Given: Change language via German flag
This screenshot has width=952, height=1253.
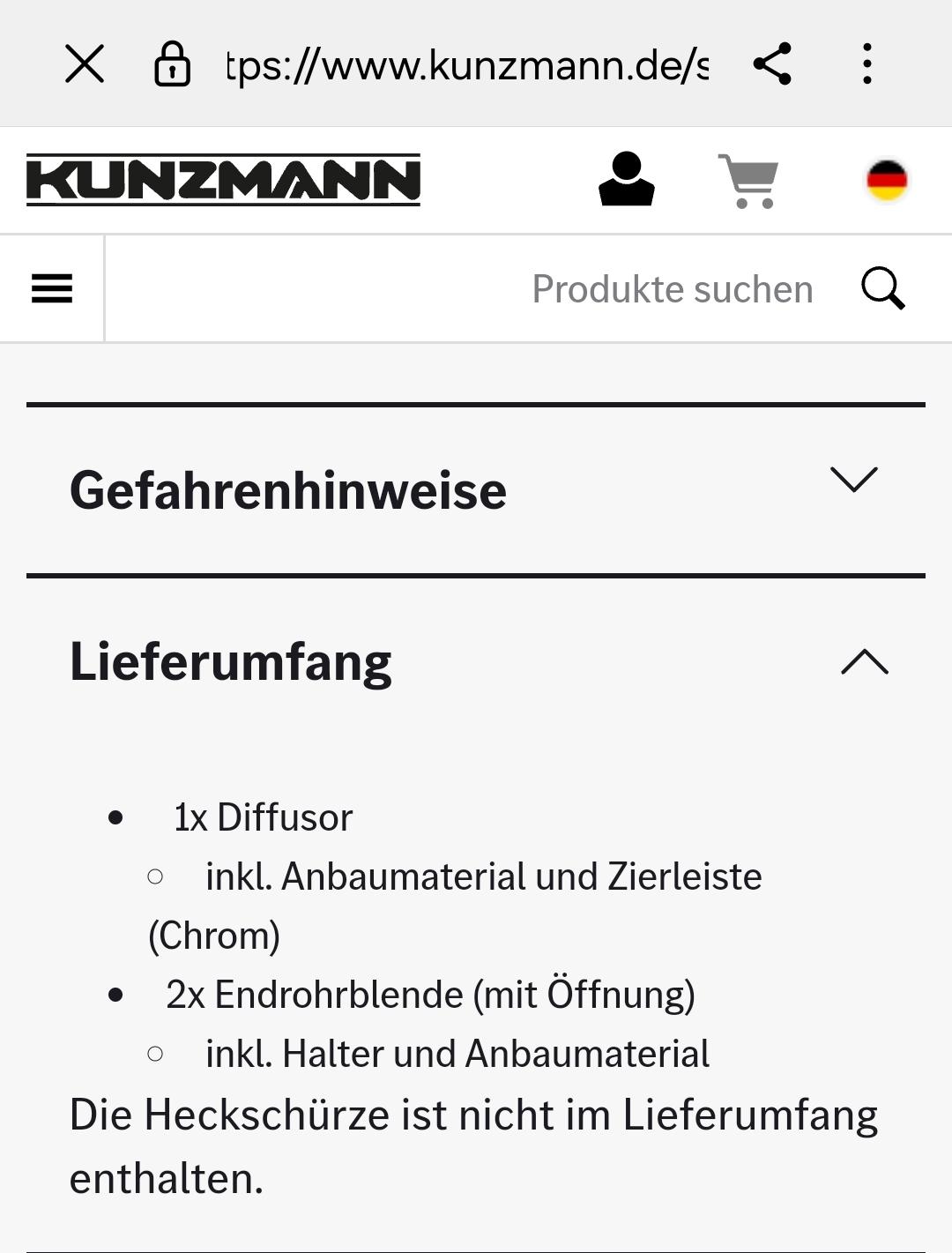Looking at the screenshot, I should pyautogui.click(x=887, y=180).
